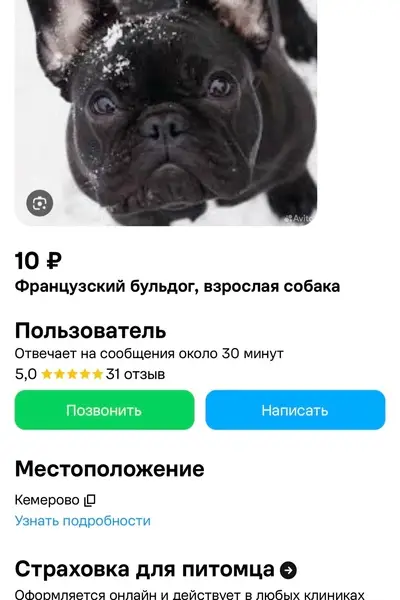Call the seller with Позвонить
This screenshot has width=400, height=600.
[x=104, y=410]
